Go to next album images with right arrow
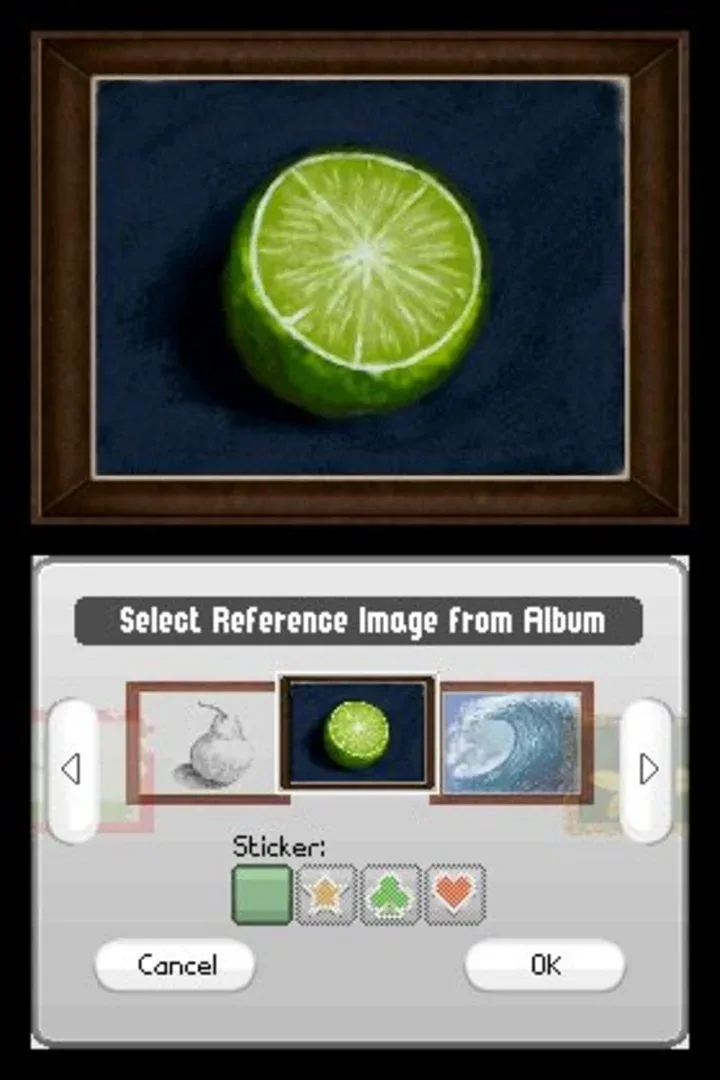Screen dimensions: 720x1080 point(647,769)
